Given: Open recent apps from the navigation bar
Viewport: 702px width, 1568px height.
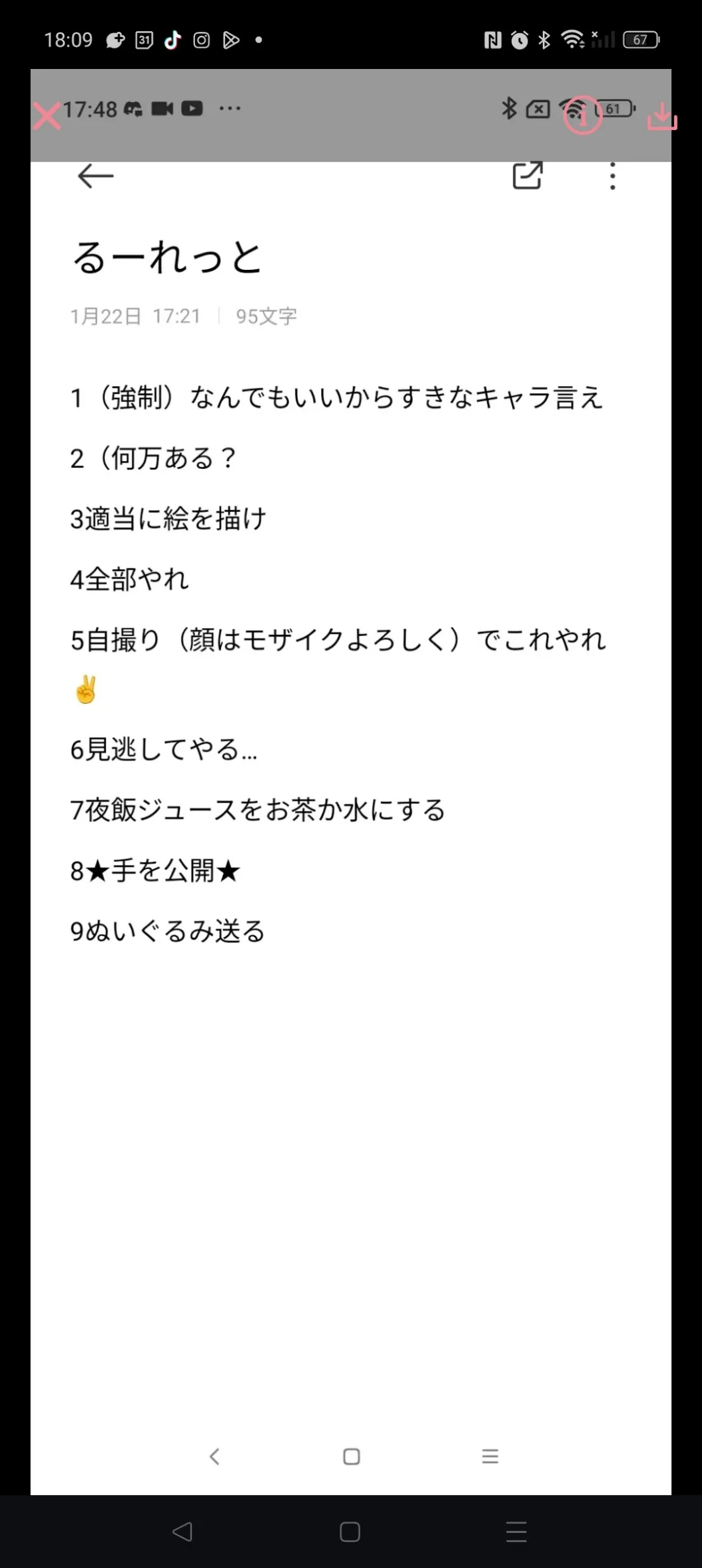Looking at the screenshot, I should [516, 1532].
